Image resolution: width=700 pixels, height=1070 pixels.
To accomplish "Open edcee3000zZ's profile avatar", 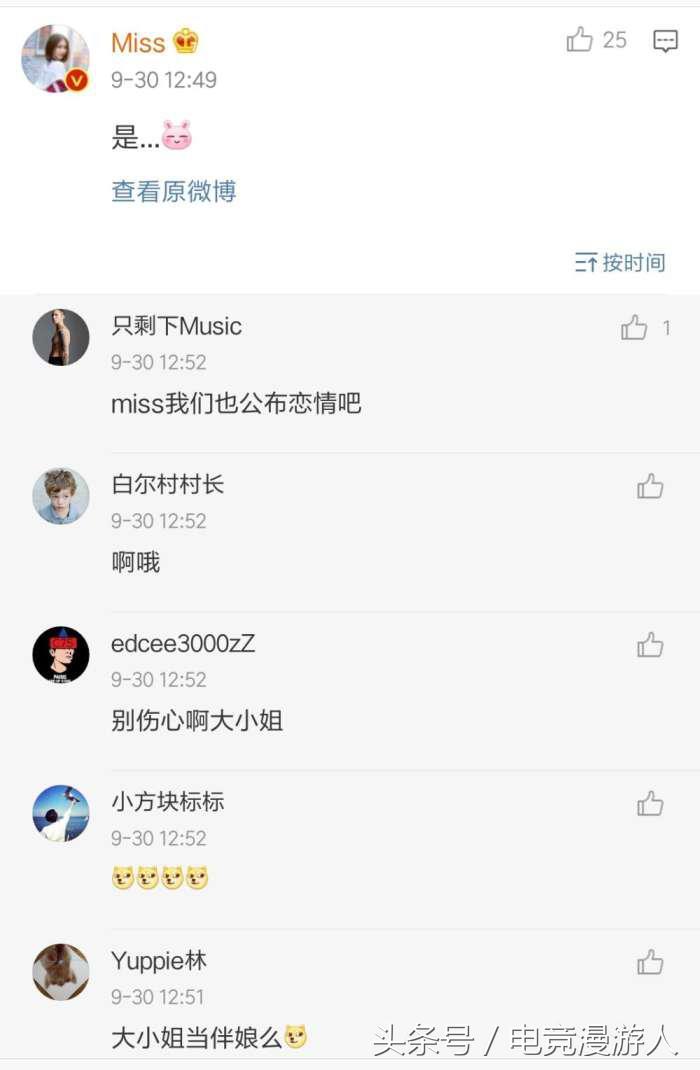I will coord(61,655).
